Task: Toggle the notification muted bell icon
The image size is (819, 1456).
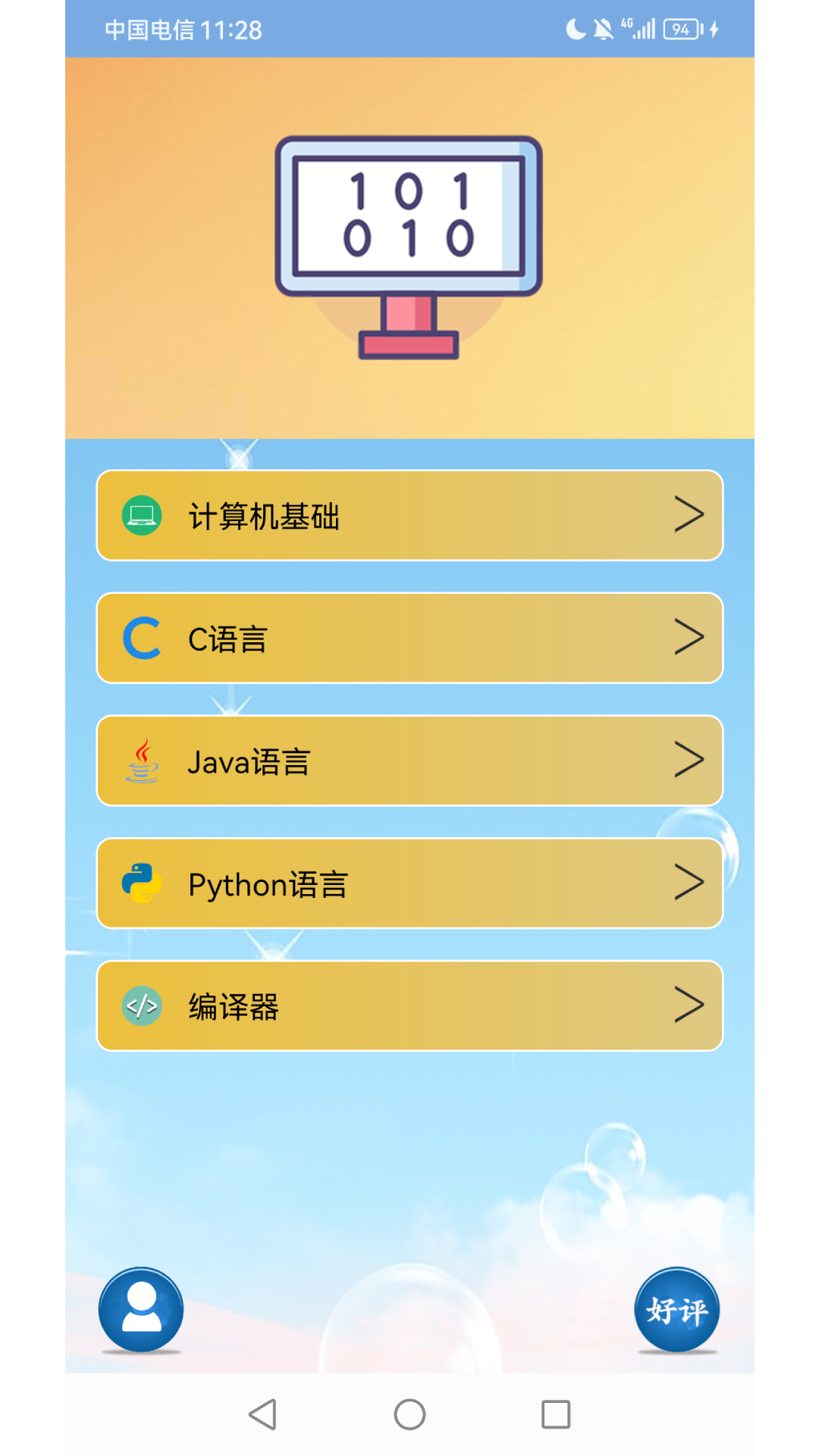Action: (603, 29)
